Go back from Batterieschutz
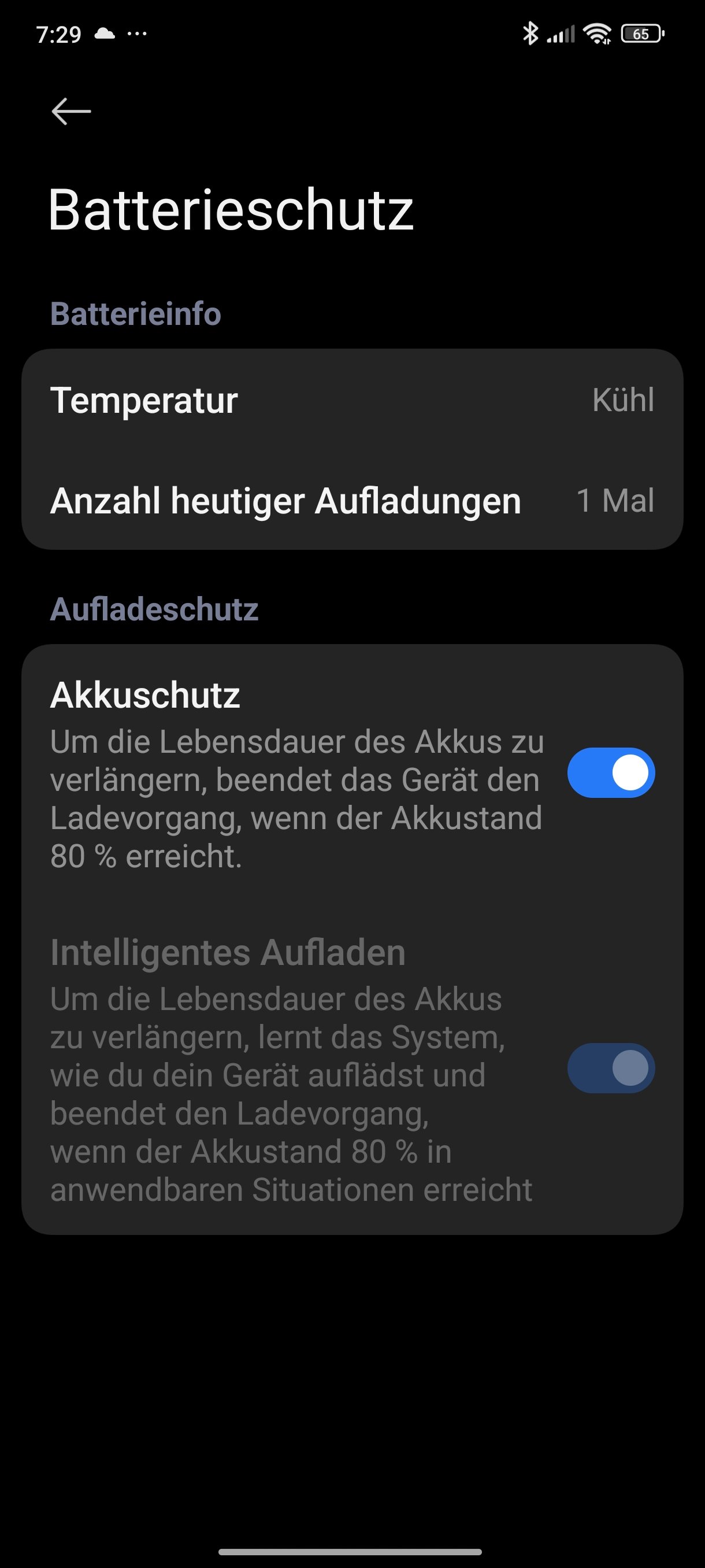The width and height of the screenshot is (705, 1568). (x=71, y=112)
